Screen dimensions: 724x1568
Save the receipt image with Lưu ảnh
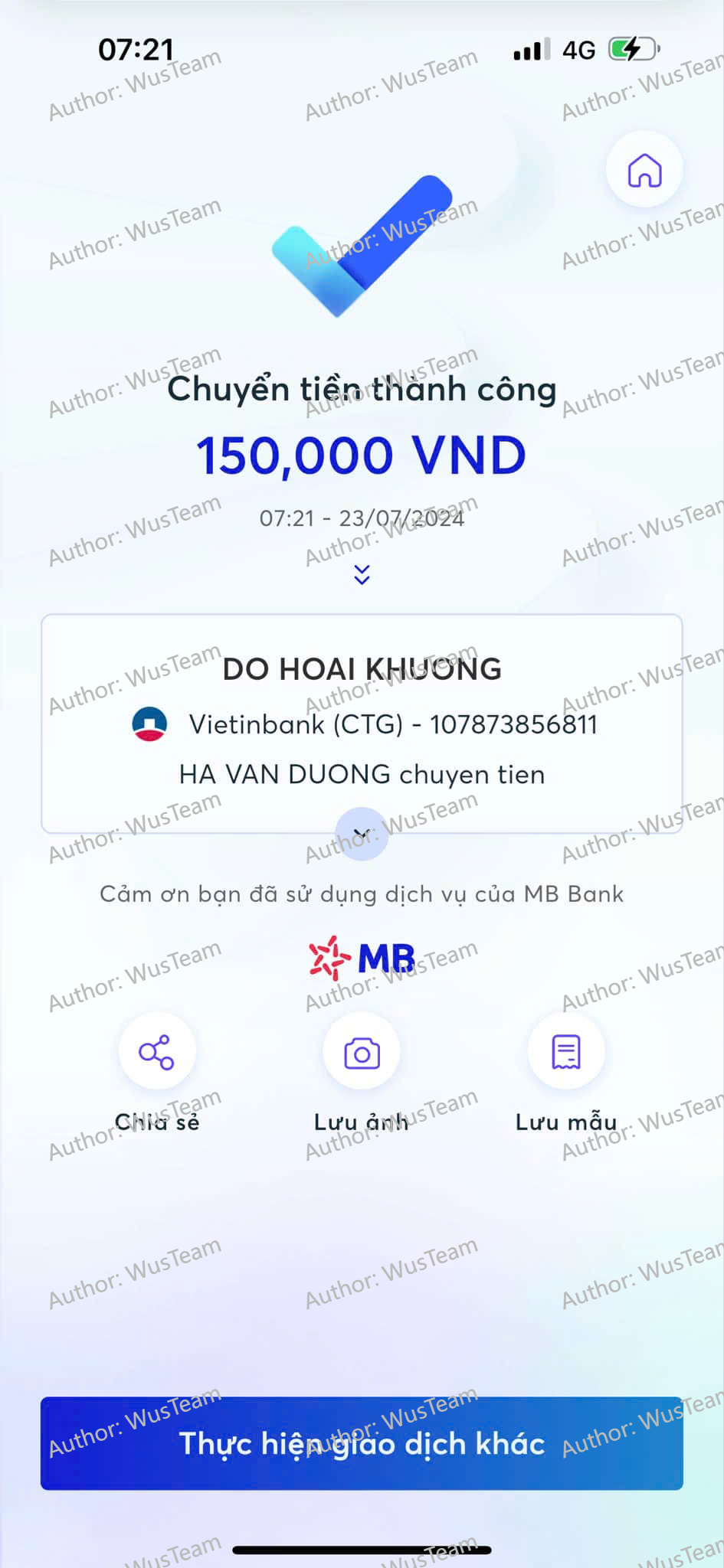click(x=362, y=1052)
